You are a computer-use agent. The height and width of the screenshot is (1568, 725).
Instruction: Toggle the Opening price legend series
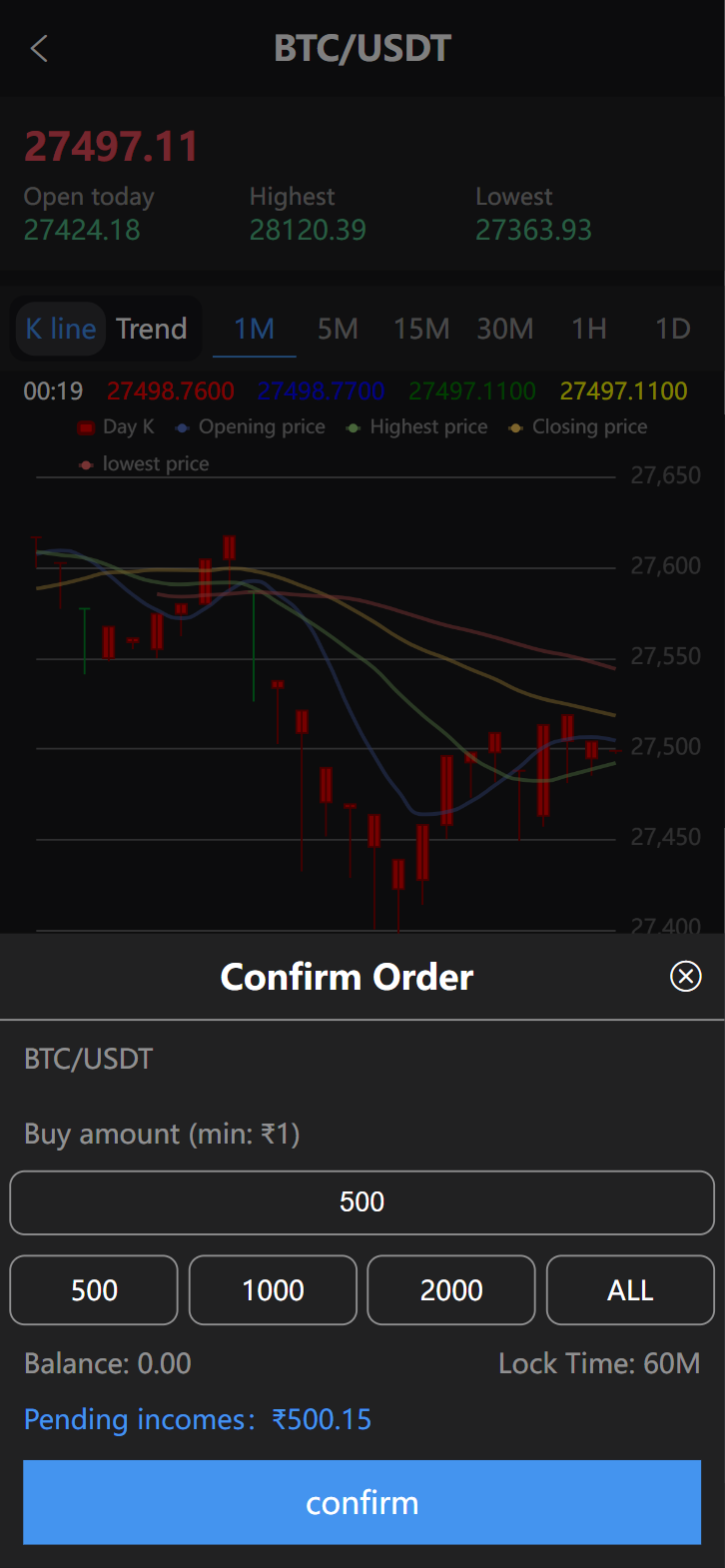pos(251,427)
